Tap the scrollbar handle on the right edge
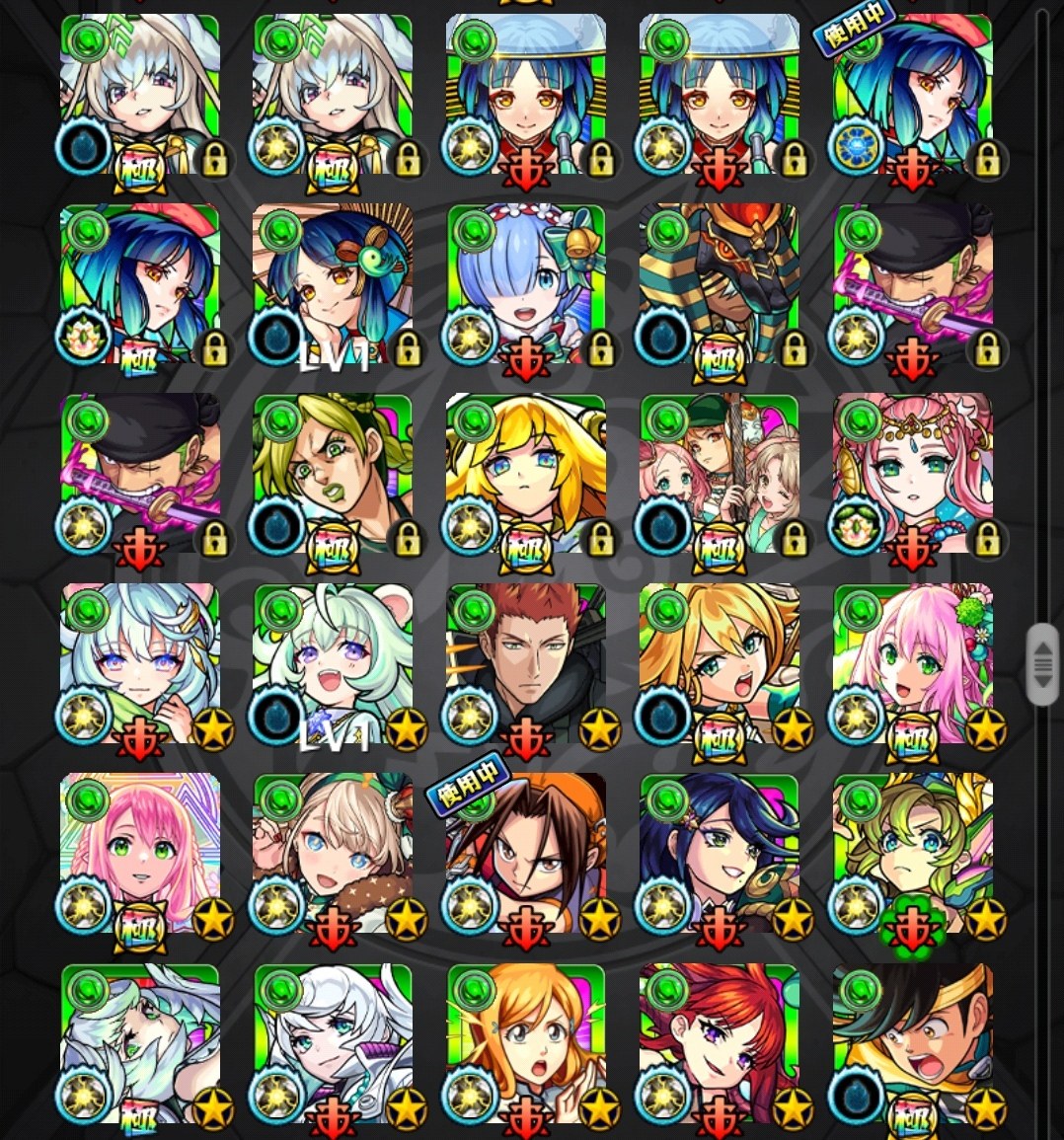Screen dimensions: 1064x1140 [1041, 664]
